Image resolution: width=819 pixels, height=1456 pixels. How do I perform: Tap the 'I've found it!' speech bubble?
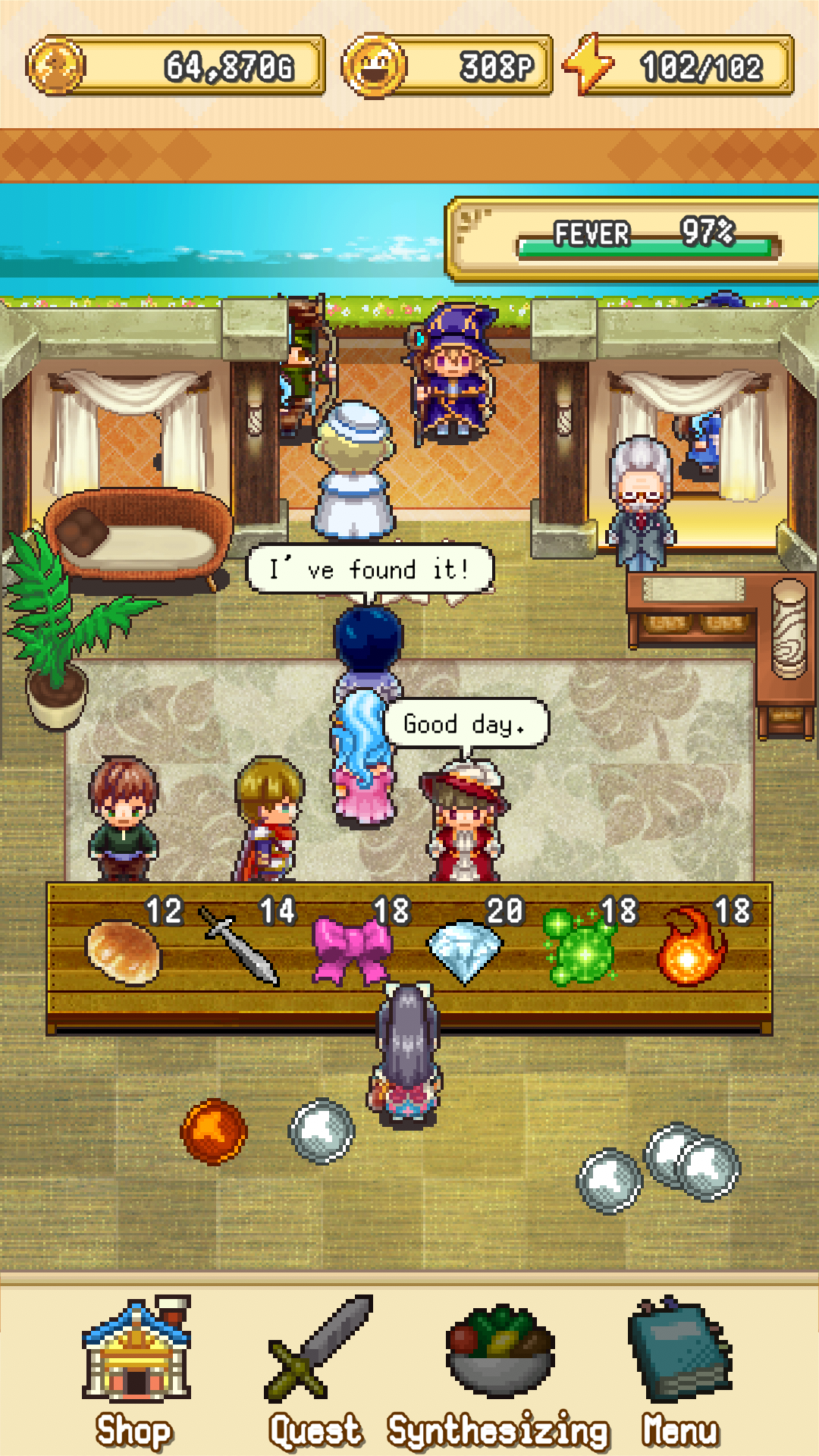(369, 567)
